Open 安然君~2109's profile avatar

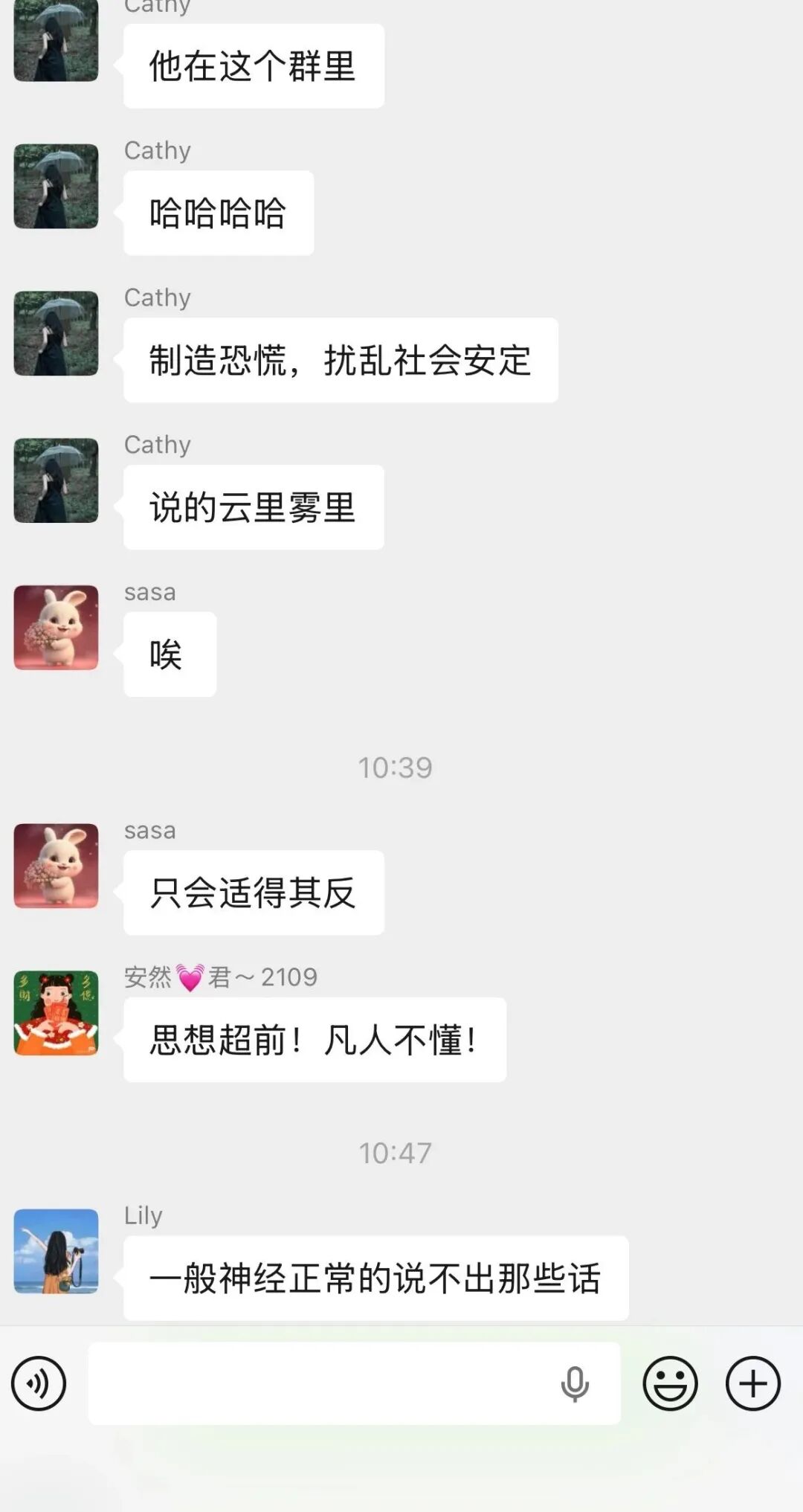57,1013
